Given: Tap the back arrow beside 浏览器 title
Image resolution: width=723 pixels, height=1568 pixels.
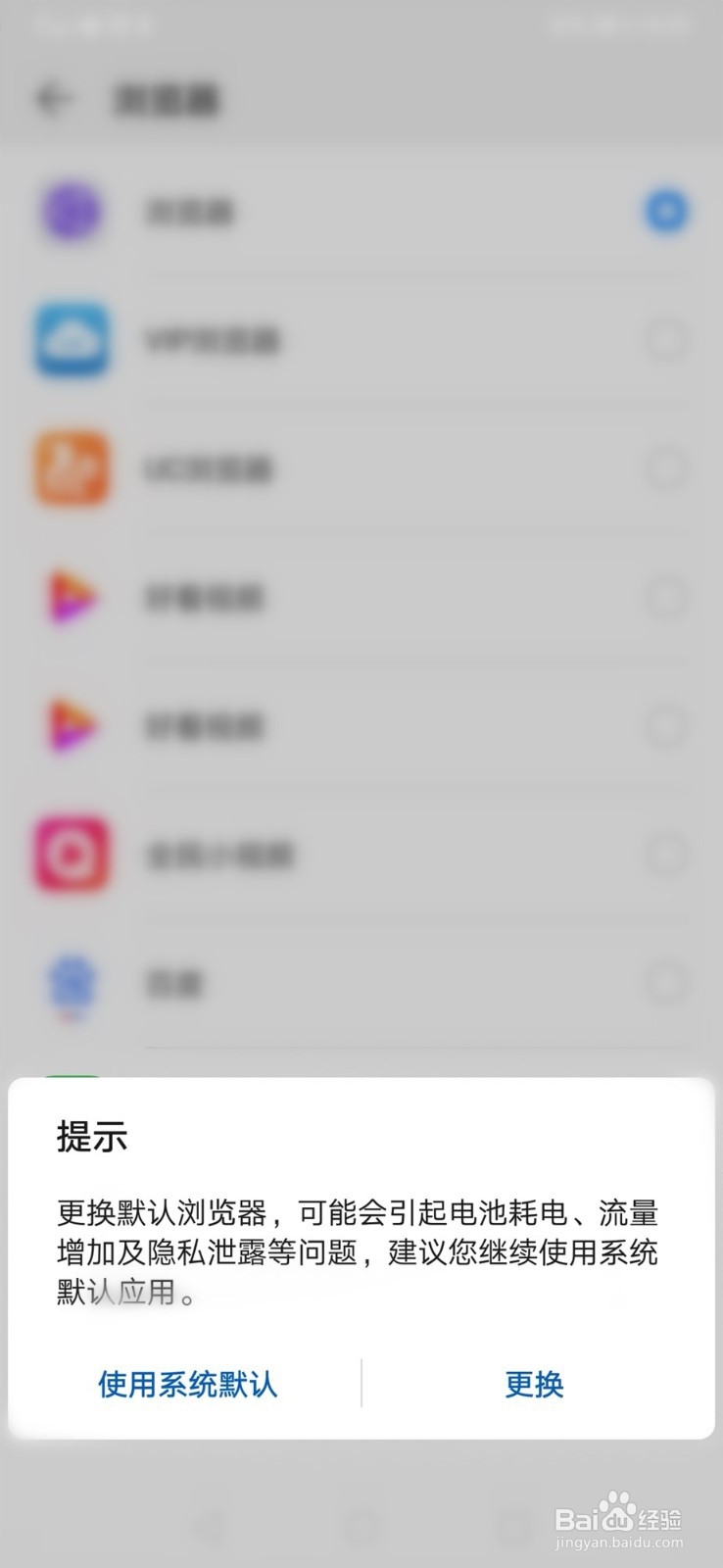Looking at the screenshot, I should click(56, 99).
